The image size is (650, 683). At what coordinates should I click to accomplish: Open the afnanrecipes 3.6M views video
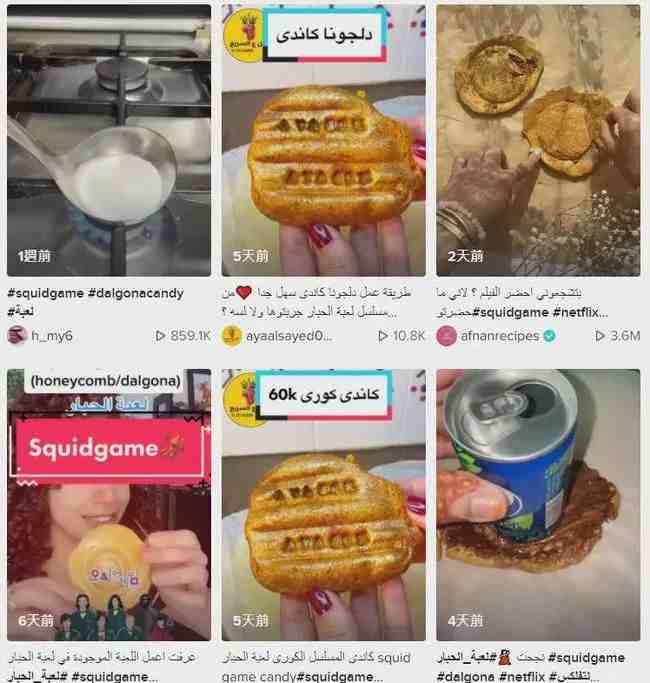click(537, 140)
